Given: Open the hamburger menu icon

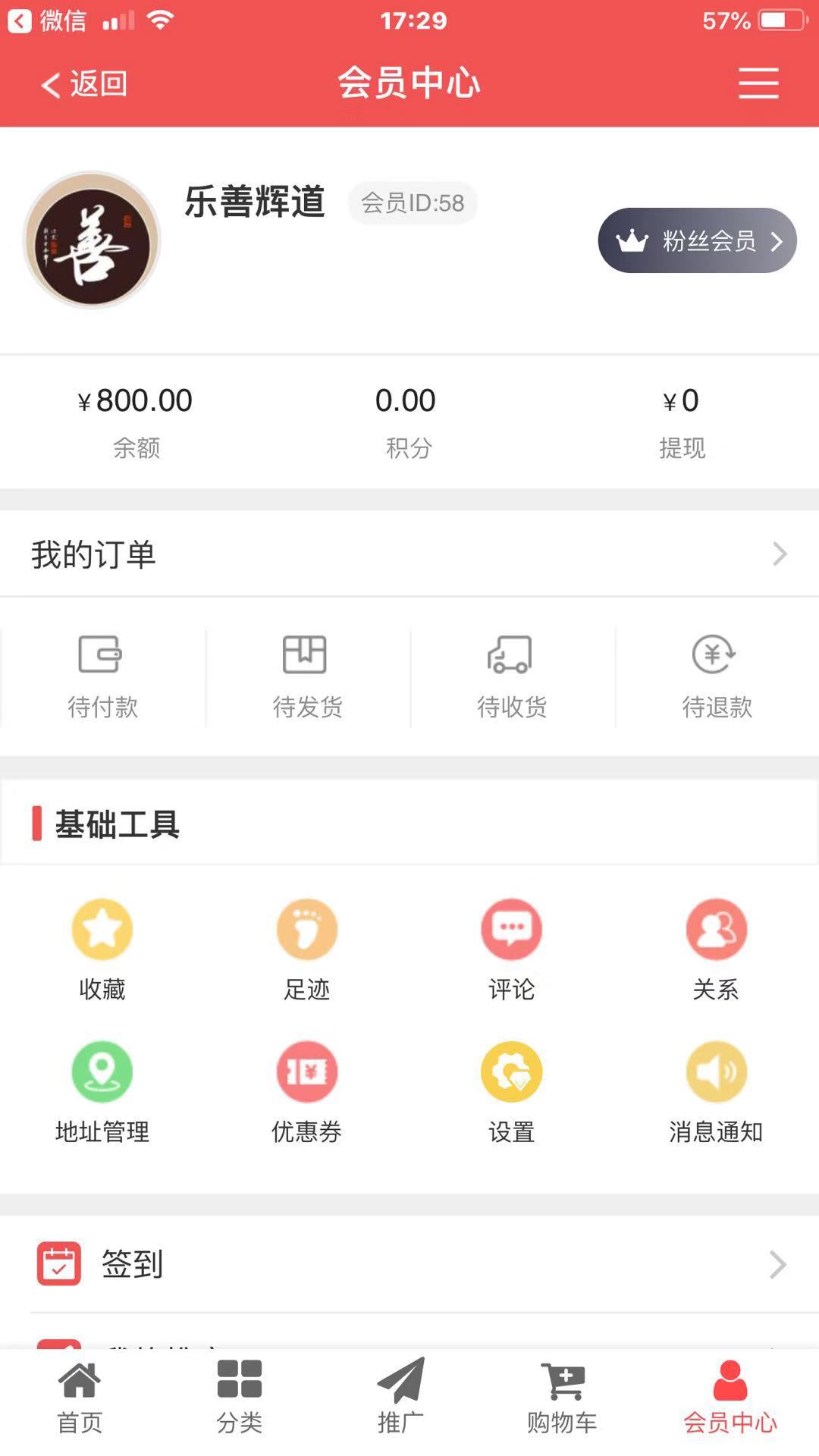Looking at the screenshot, I should 758,83.
